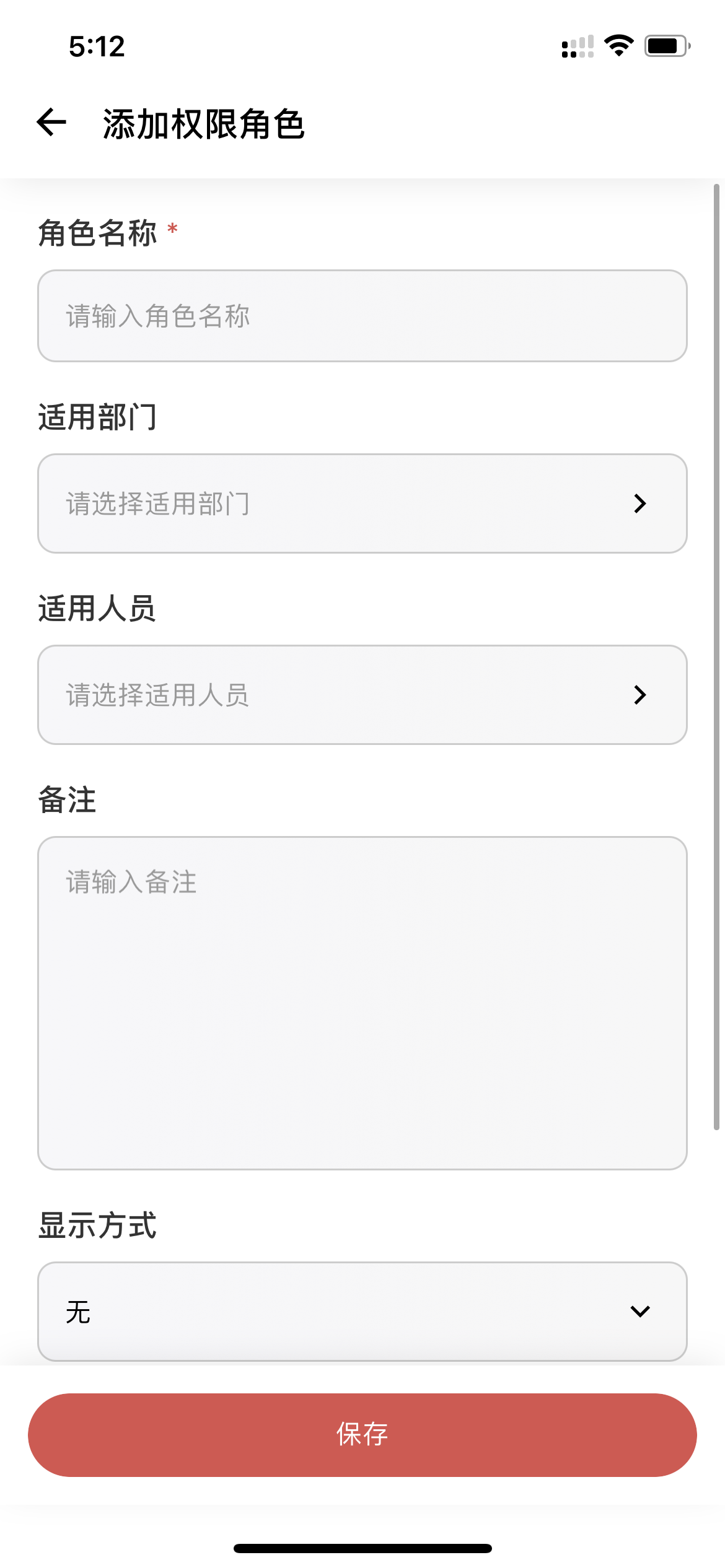Select the chevron next to 适用人员 field
The height and width of the screenshot is (1568, 725).
639,695
